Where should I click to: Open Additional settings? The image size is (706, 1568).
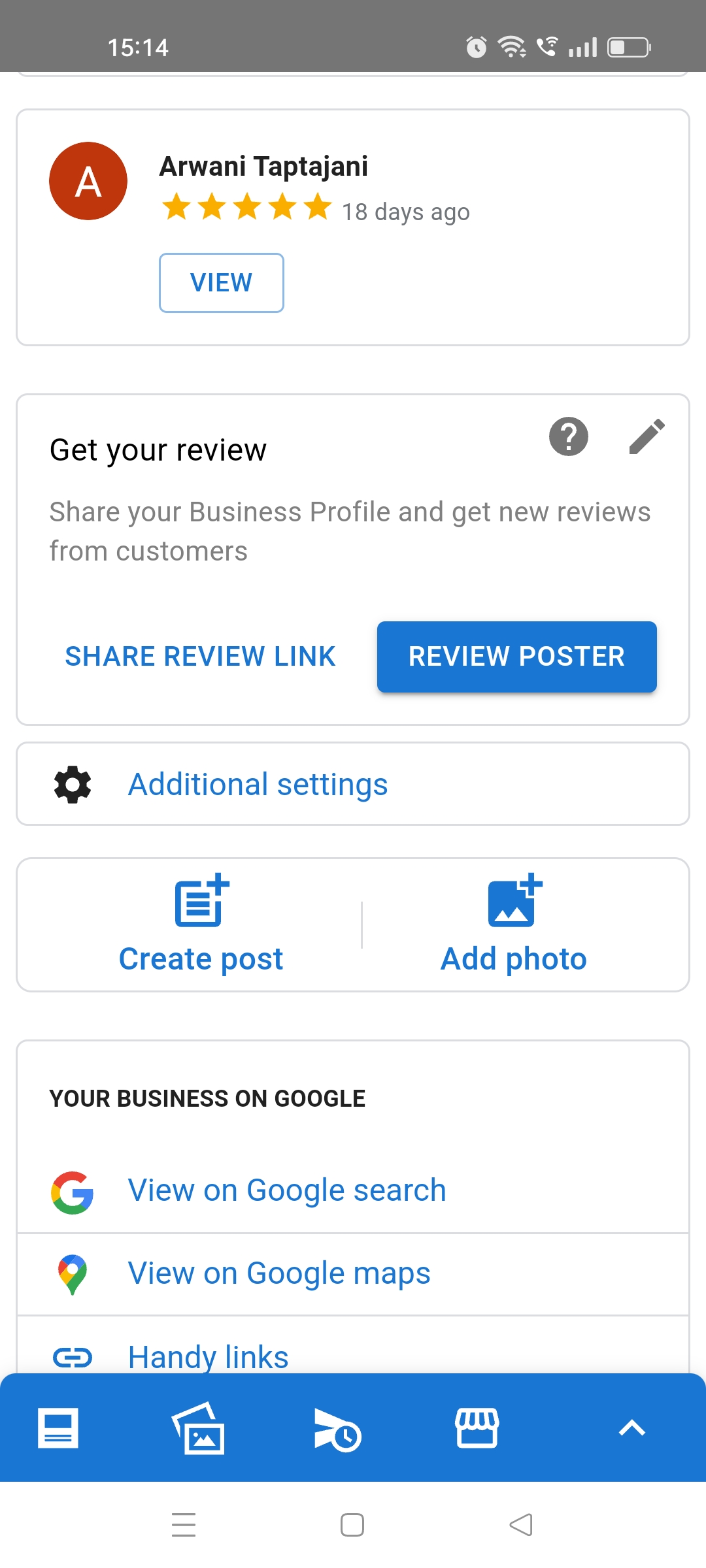[258, 784]
